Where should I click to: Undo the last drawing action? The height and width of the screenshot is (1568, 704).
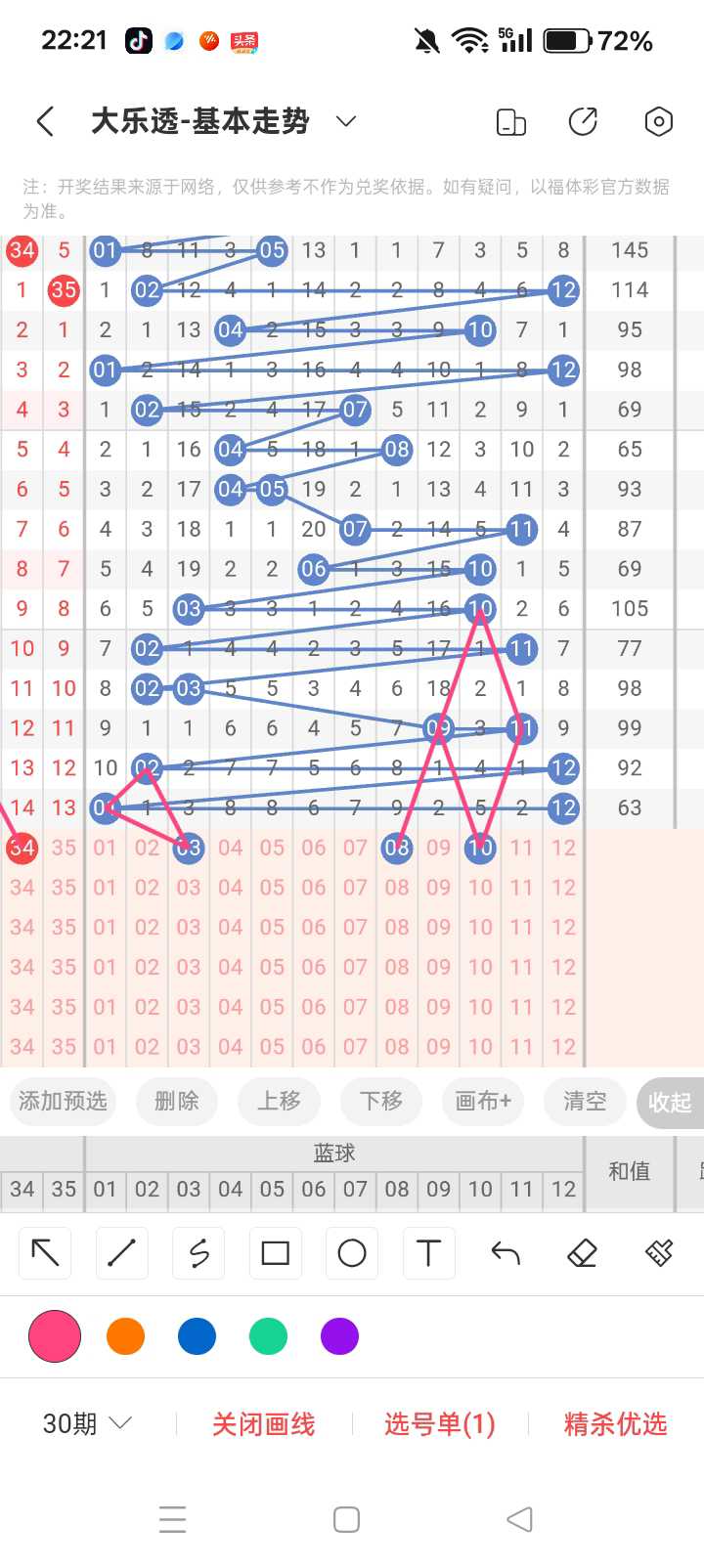pos(506,1252)
